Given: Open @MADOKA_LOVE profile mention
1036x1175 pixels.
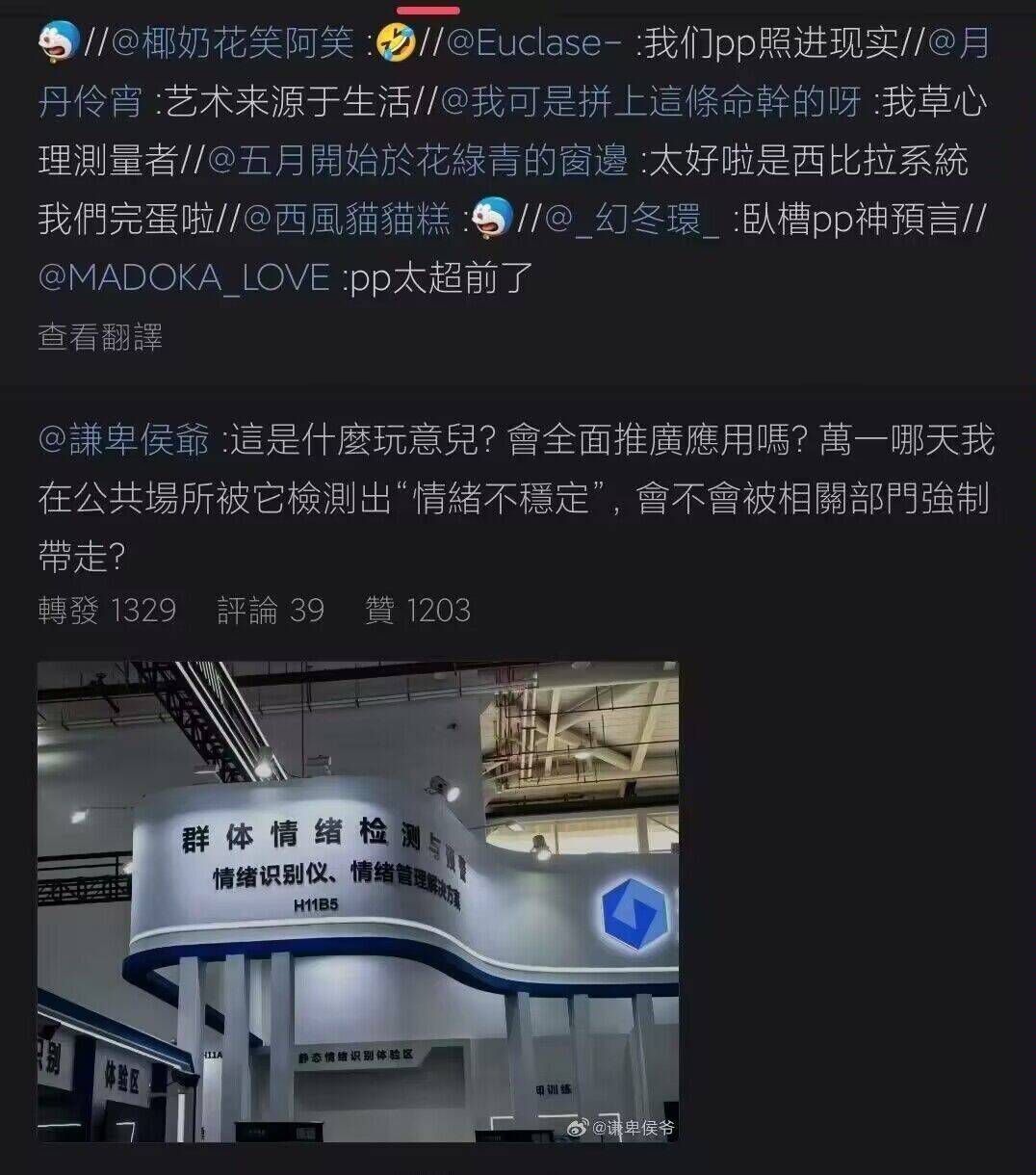Looking at the screenshot, I should (x=184, y=277).
